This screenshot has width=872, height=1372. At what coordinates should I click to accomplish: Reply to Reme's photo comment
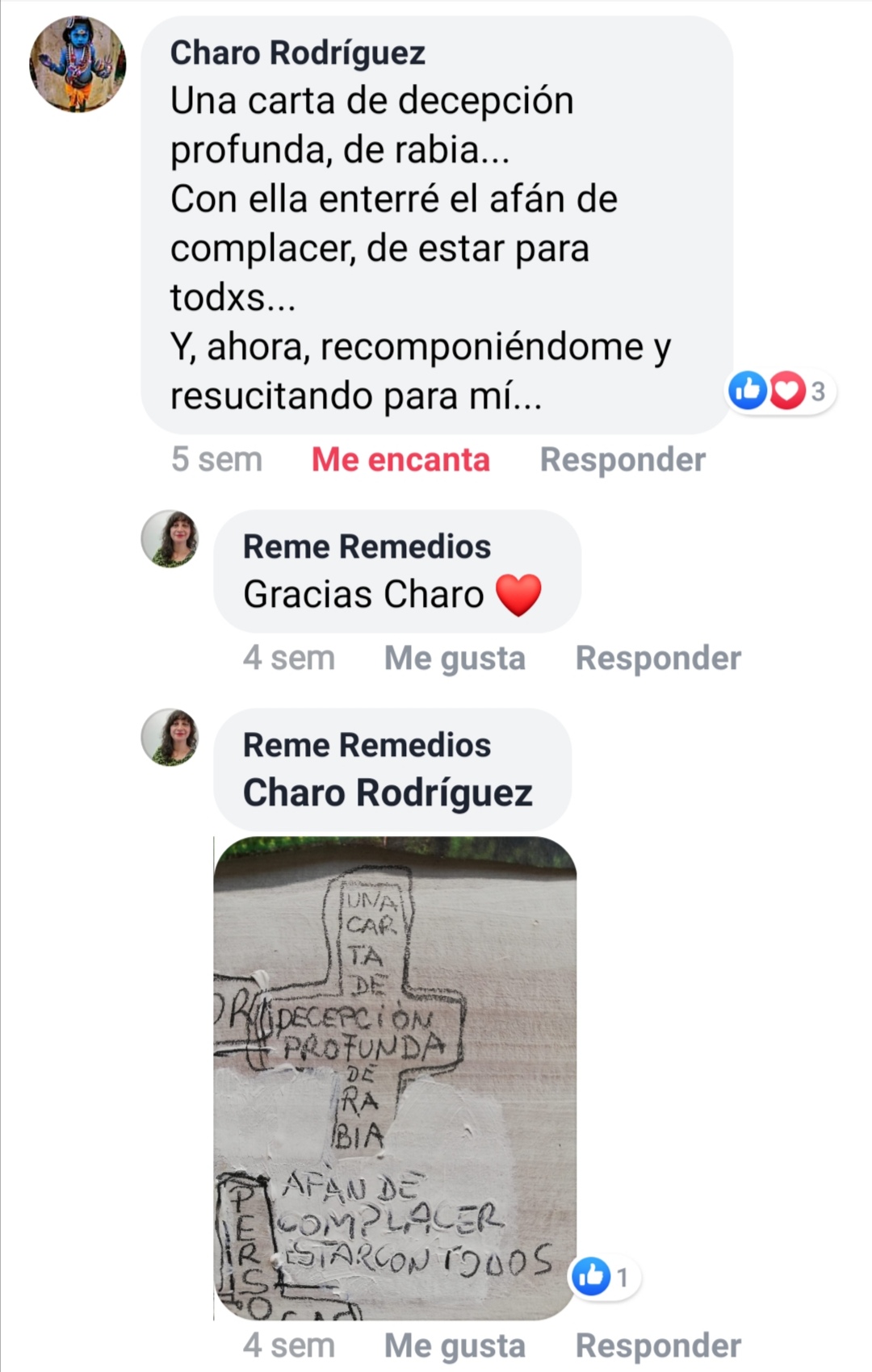pyautogui.click(x=658, y=1346)
